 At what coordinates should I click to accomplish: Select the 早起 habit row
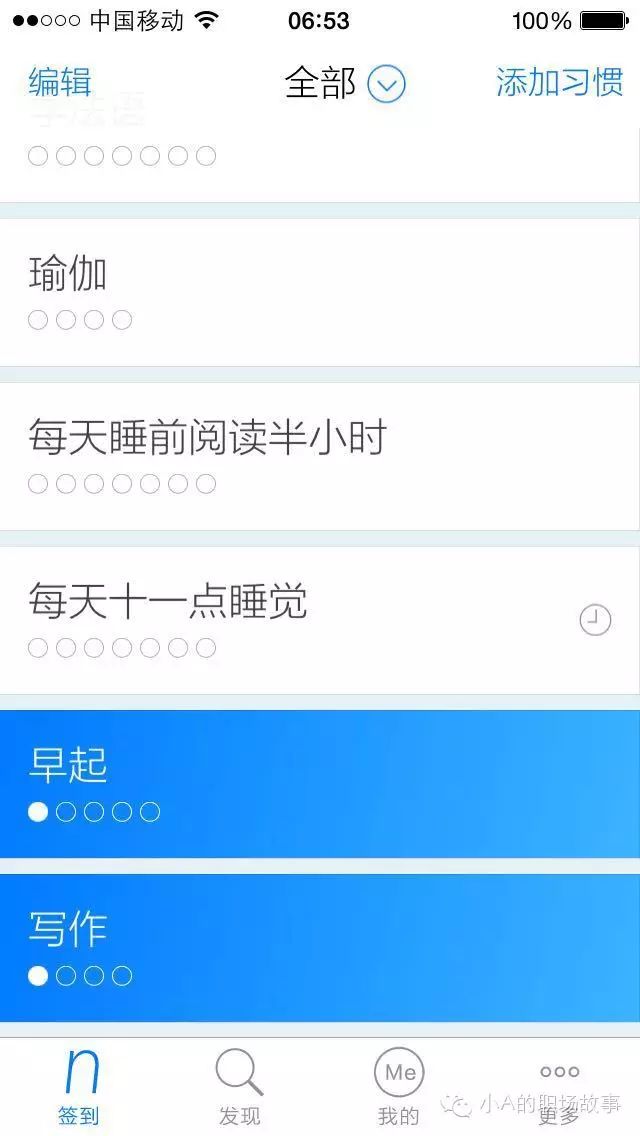(x=320, y=784)
